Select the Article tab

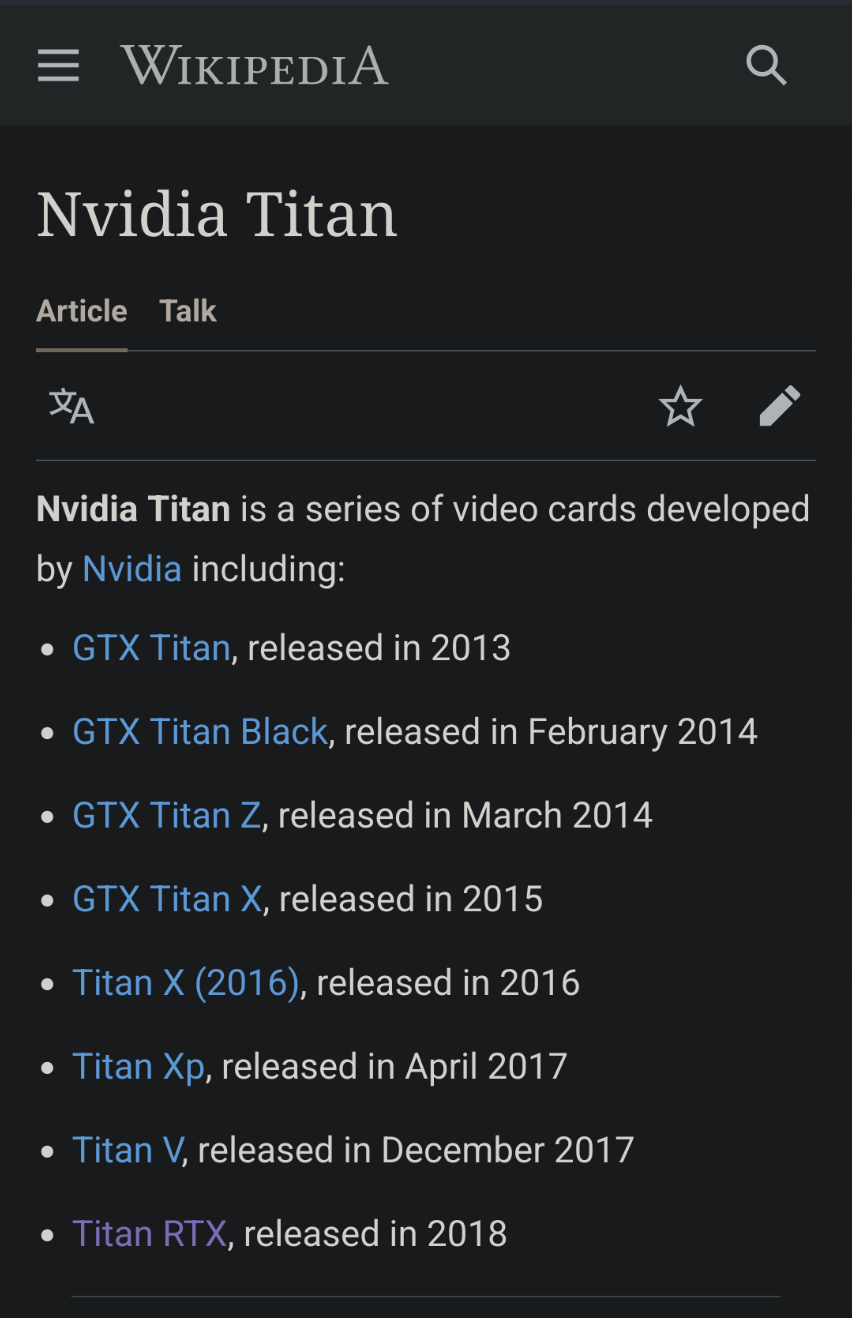point(82,311)
